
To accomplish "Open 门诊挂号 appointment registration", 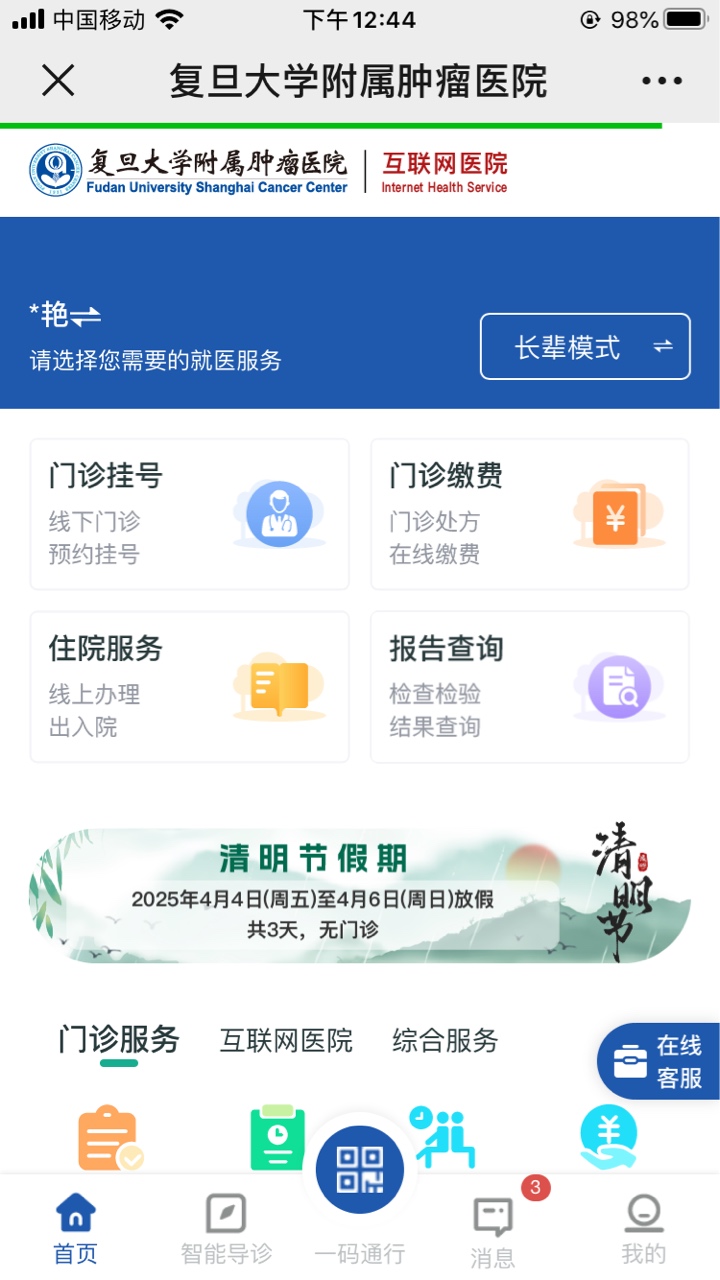I will 189,514.
